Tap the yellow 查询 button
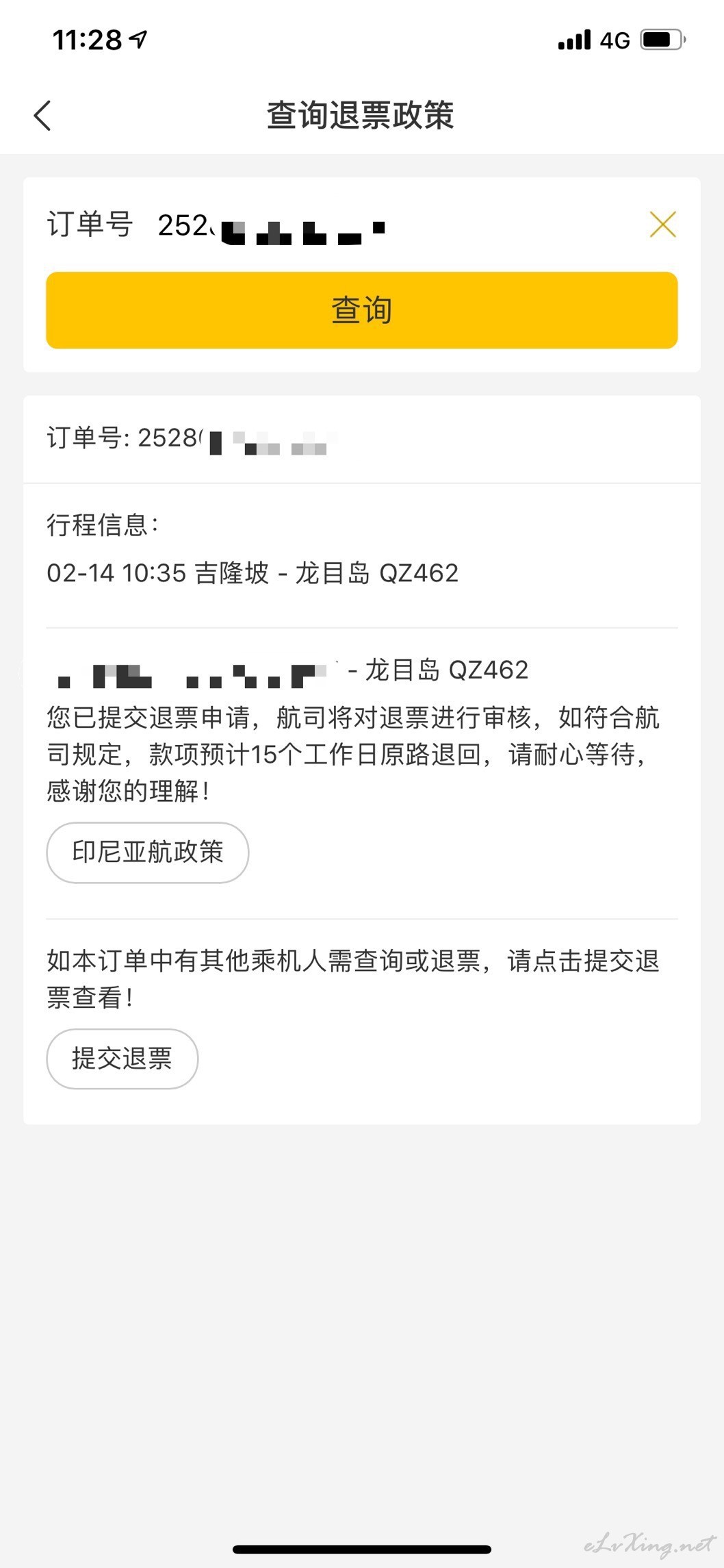 point(362,310)
